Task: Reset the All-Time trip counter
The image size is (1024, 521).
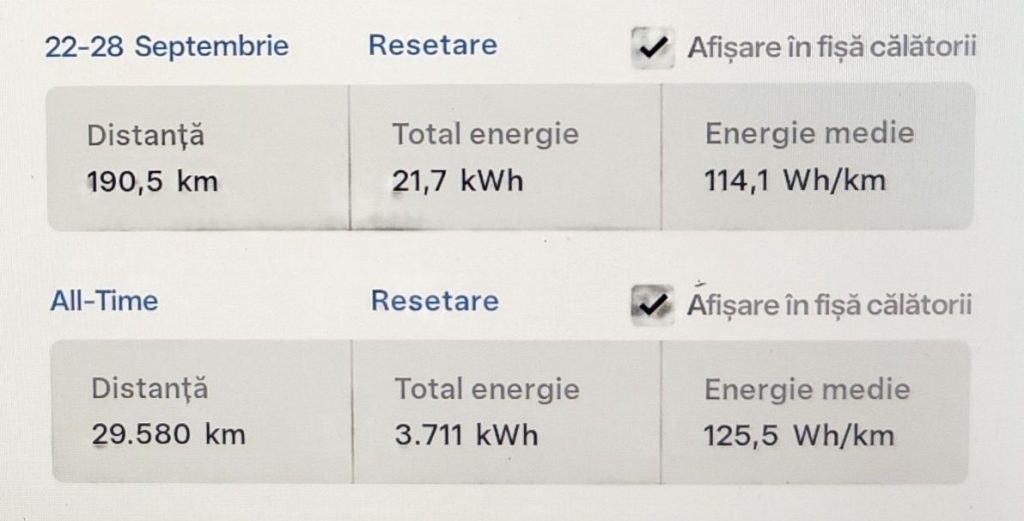Action: (434, 301)
